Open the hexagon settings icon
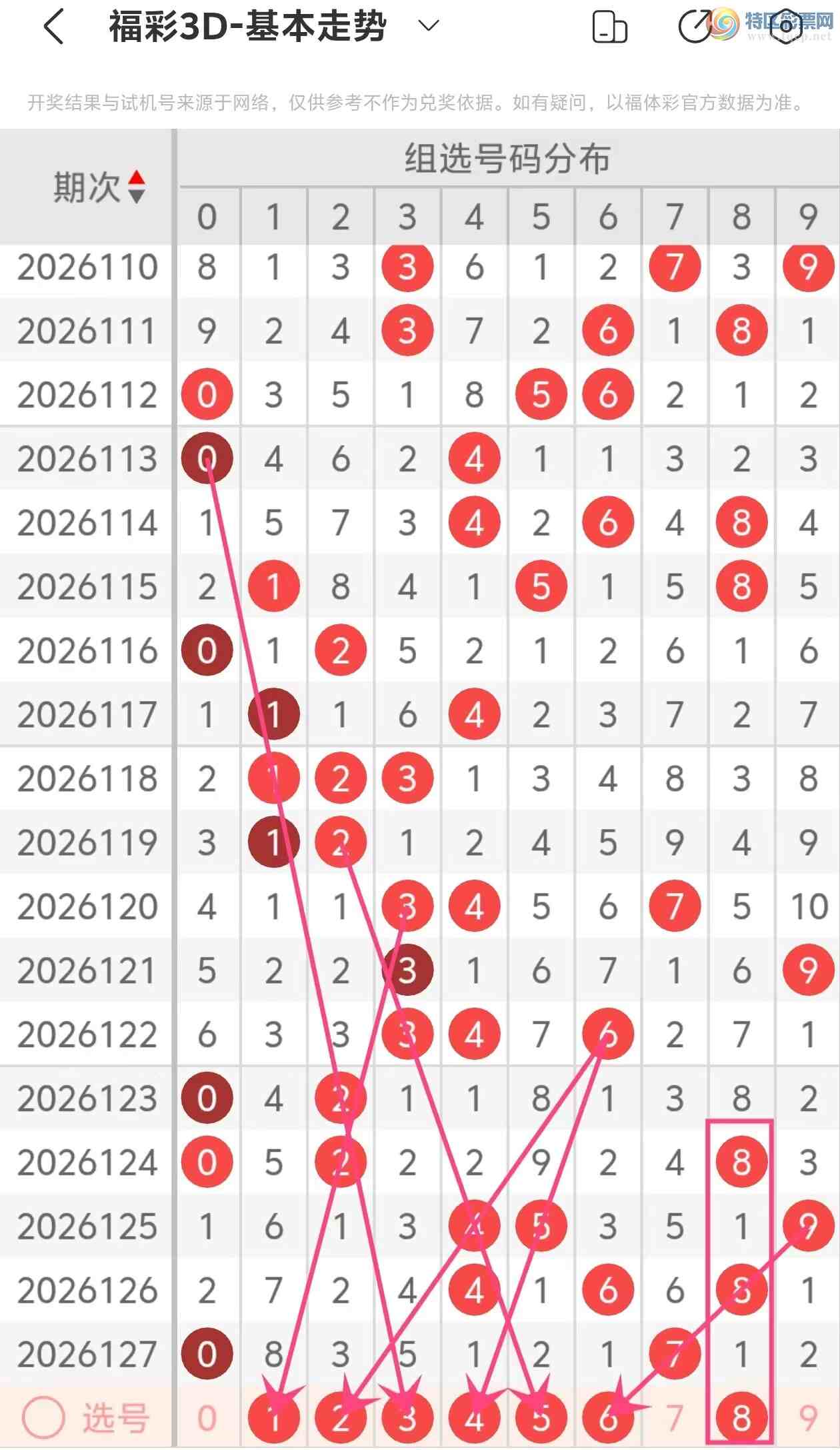The height and width of the screenshot is (1450, 840). 786,27
